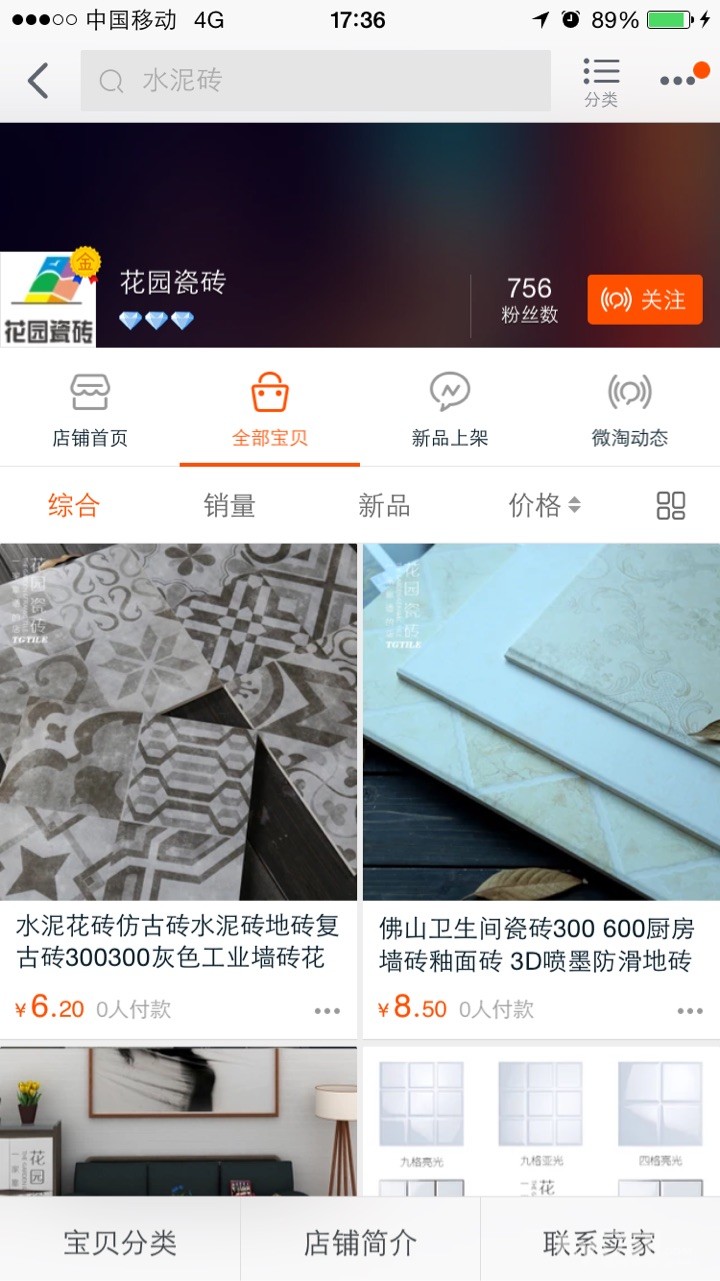Open the three-dot more menu
Screen dimensions: 720x1281
tap(679, 81)
